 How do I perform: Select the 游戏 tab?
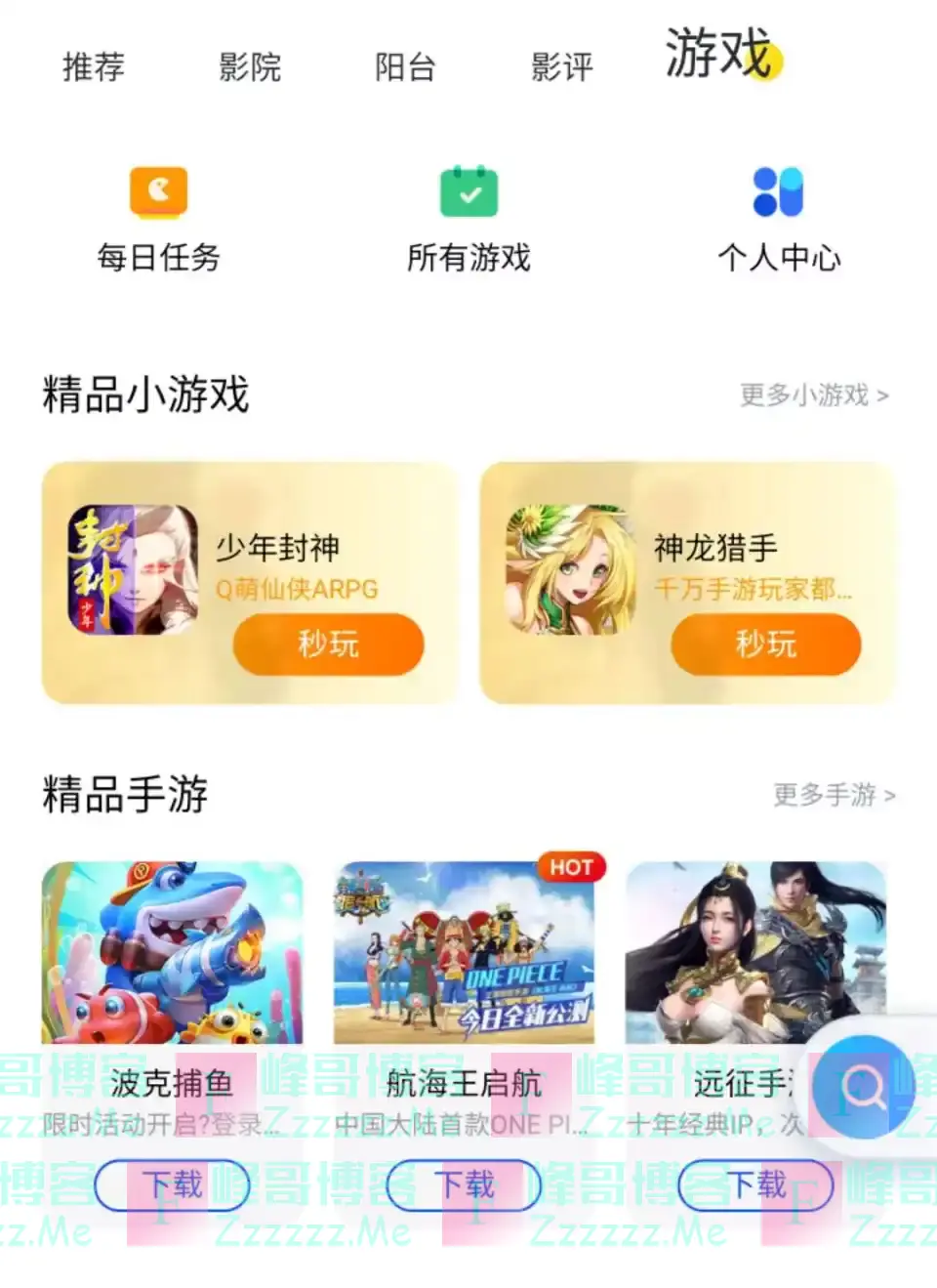719,54
